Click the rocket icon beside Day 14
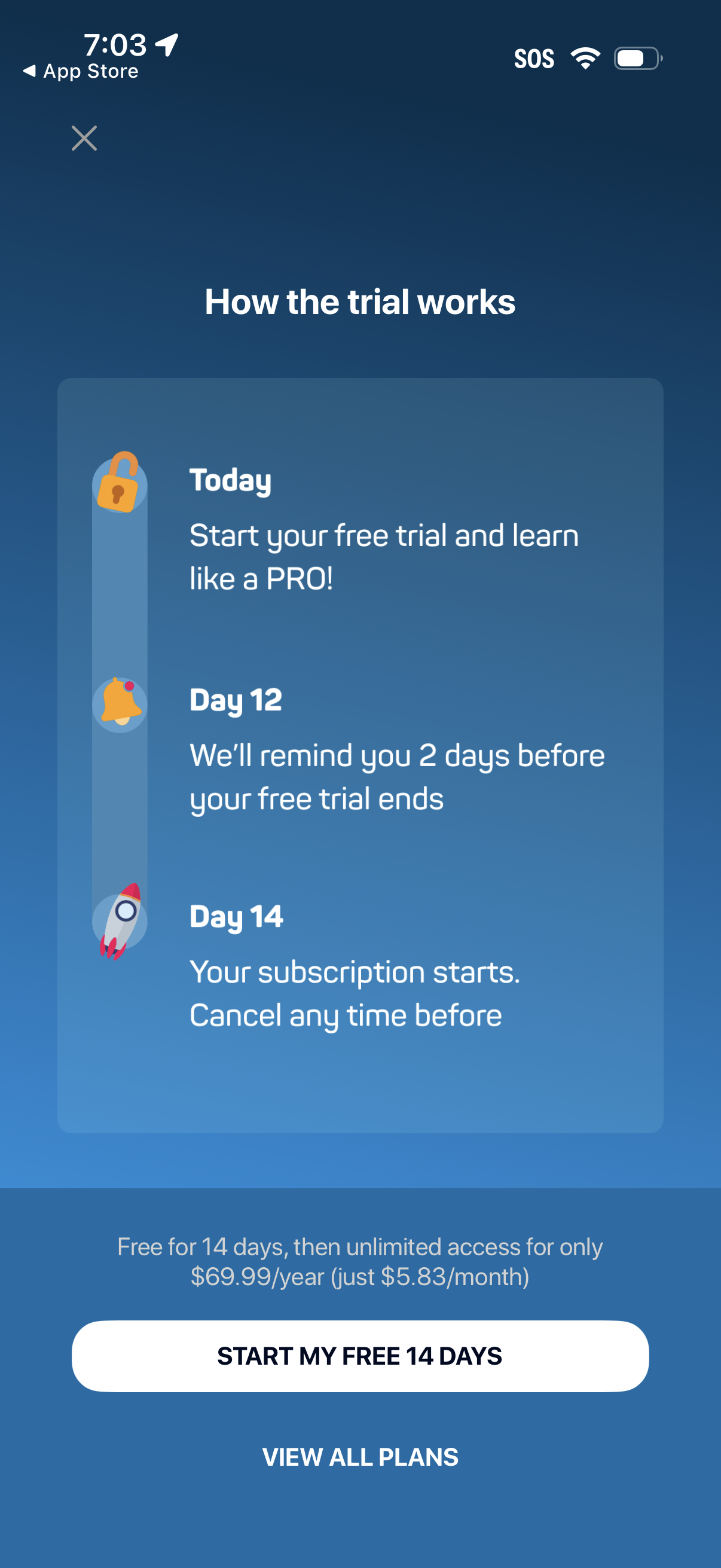This screenshot has width=721, height=1568. pos(121,922)
